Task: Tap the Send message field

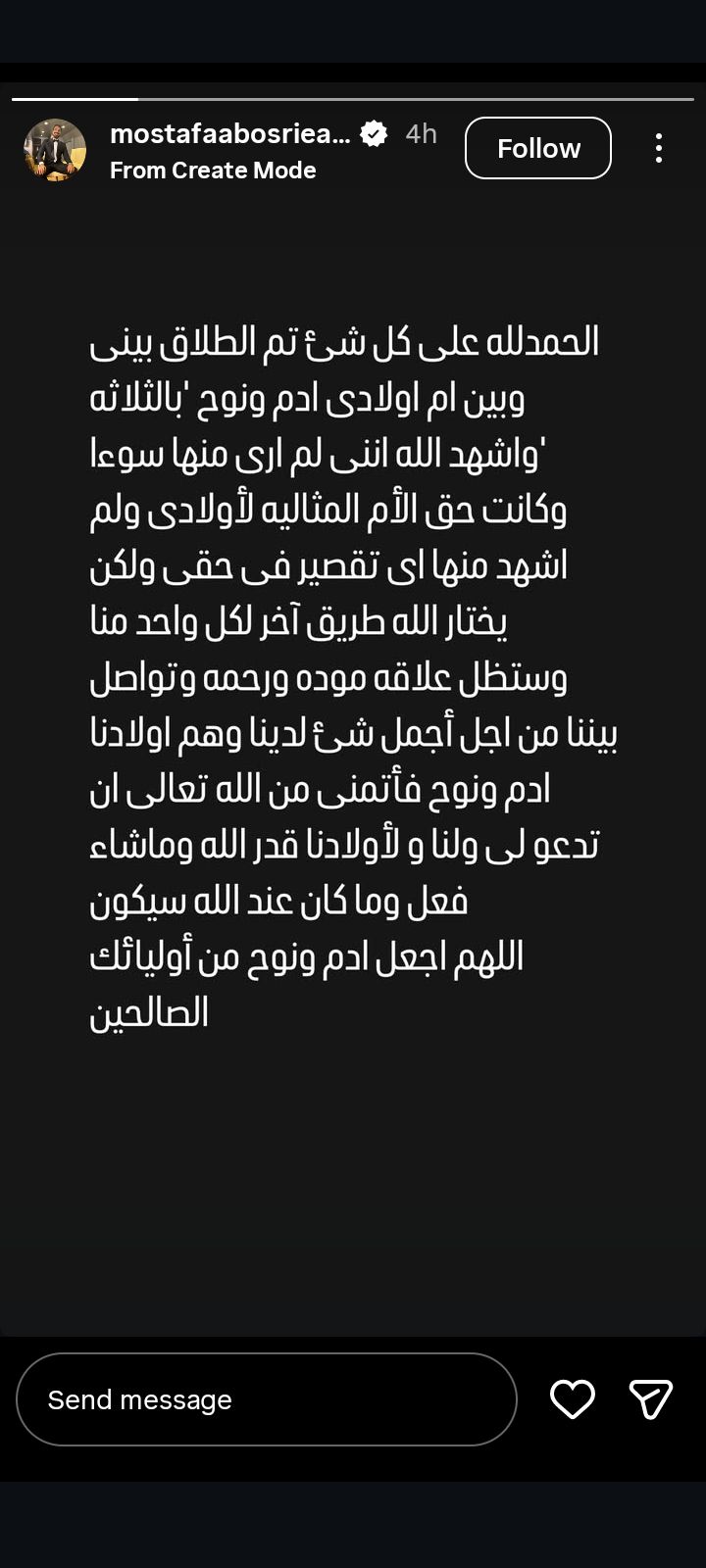Action: click(266, 1399)
